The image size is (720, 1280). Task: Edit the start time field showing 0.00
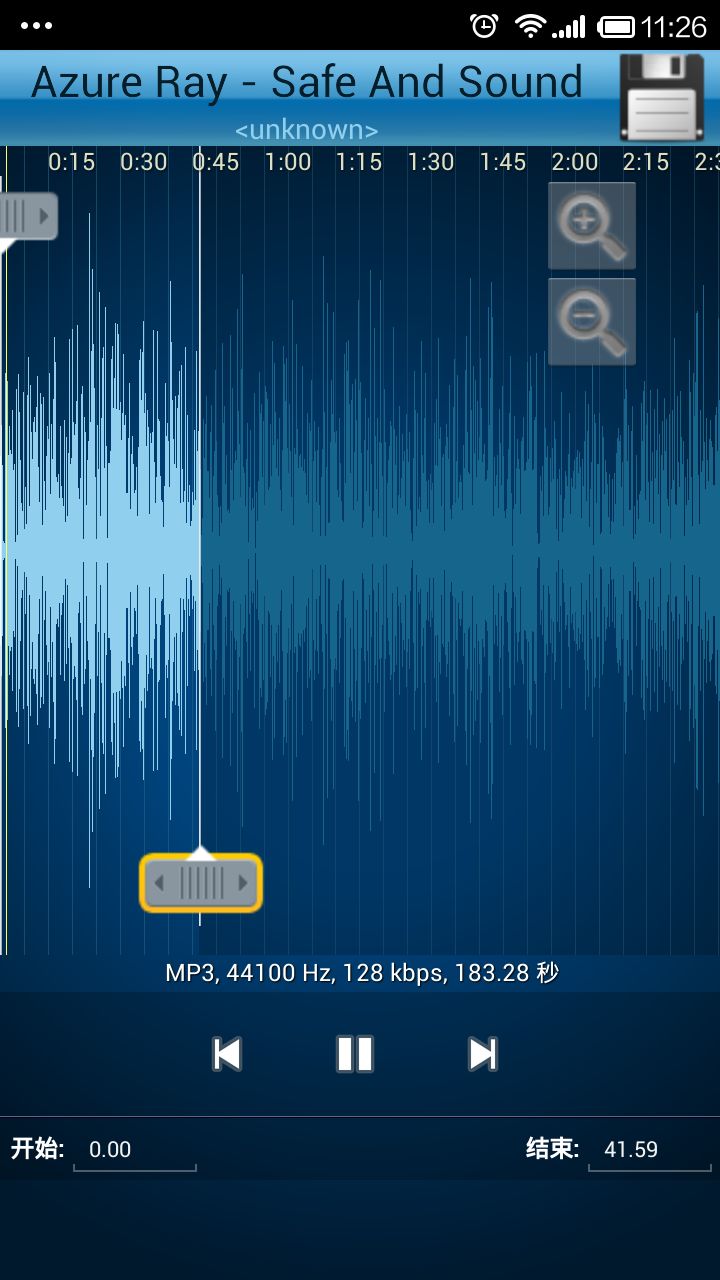[x=134, y=1150]
